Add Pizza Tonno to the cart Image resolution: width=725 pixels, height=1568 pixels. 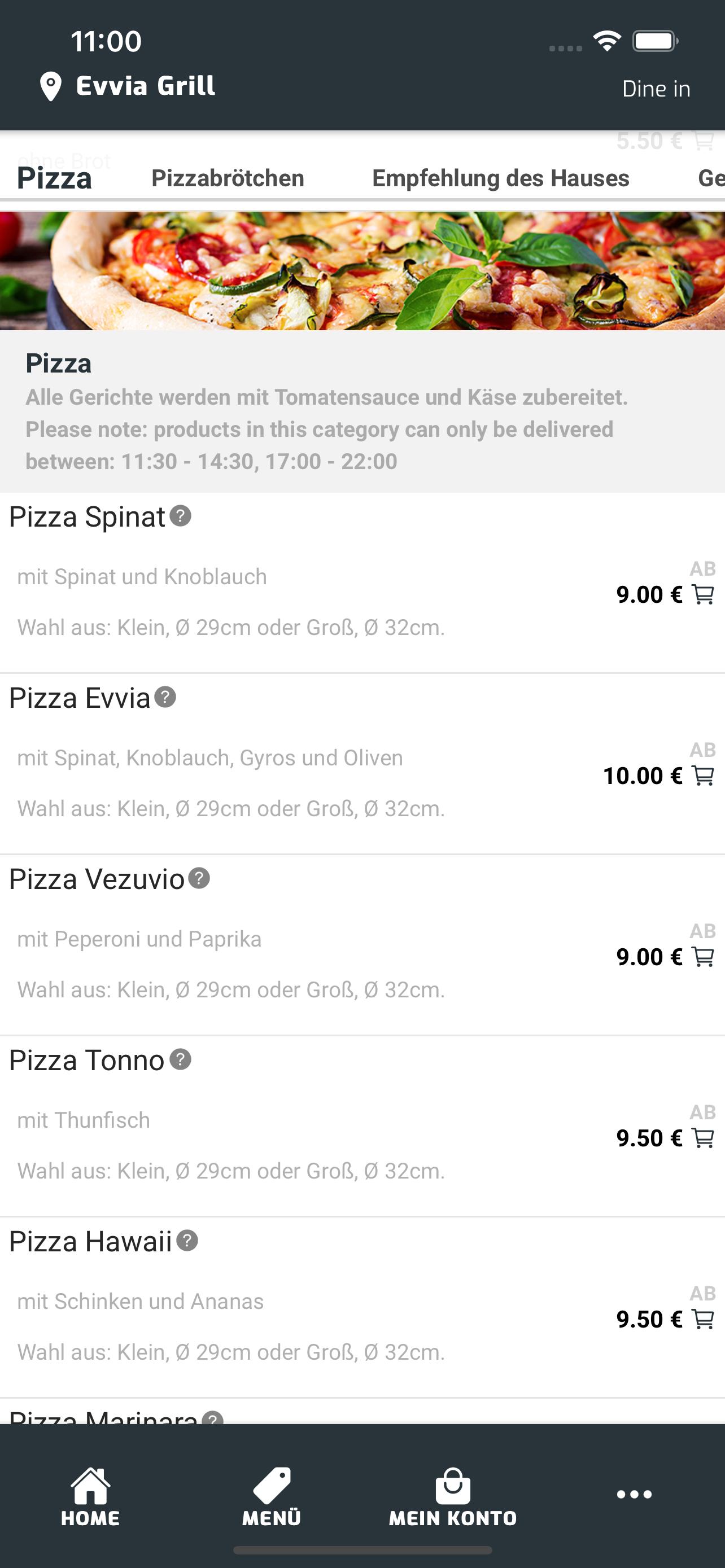pyautogui.click(x=703, y=1138)
